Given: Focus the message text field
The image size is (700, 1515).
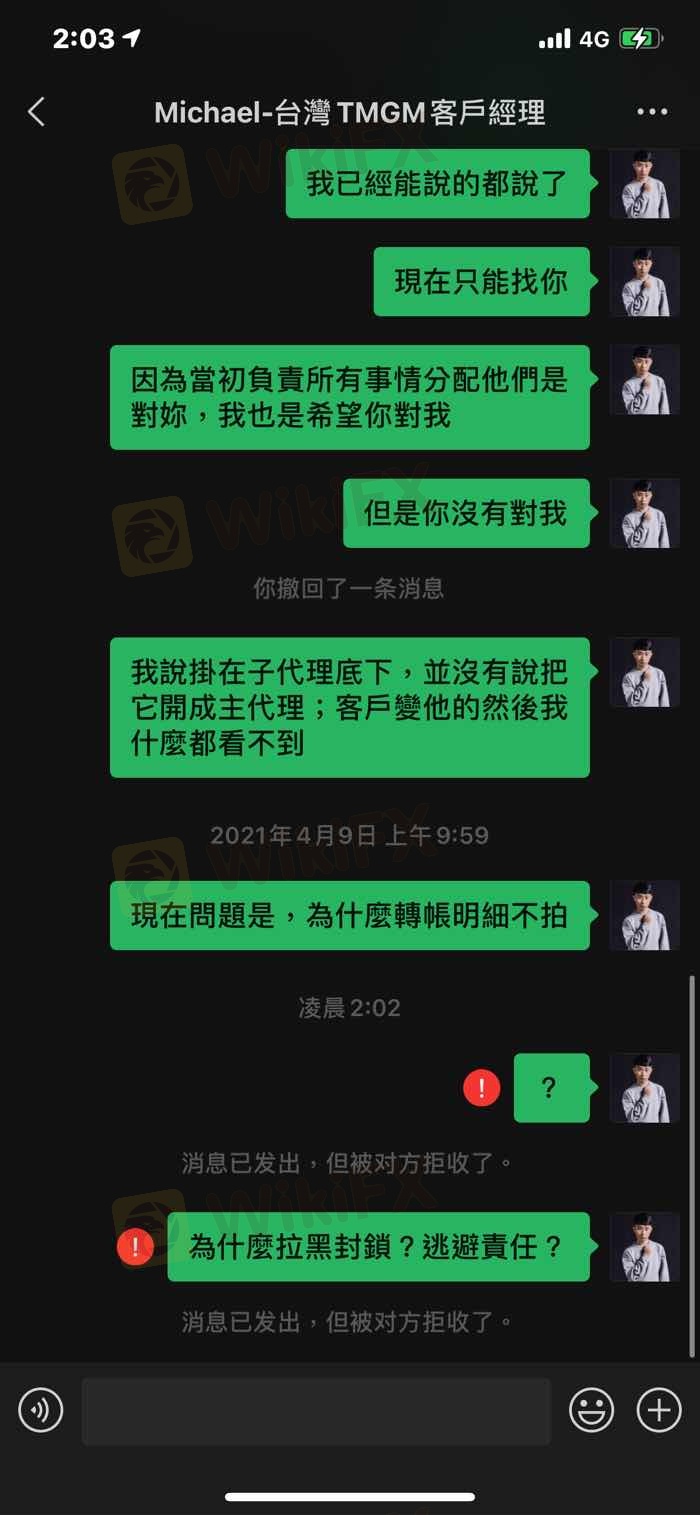Looking at the screenshot, I should pyautogui.click(x=316, y=1411).
